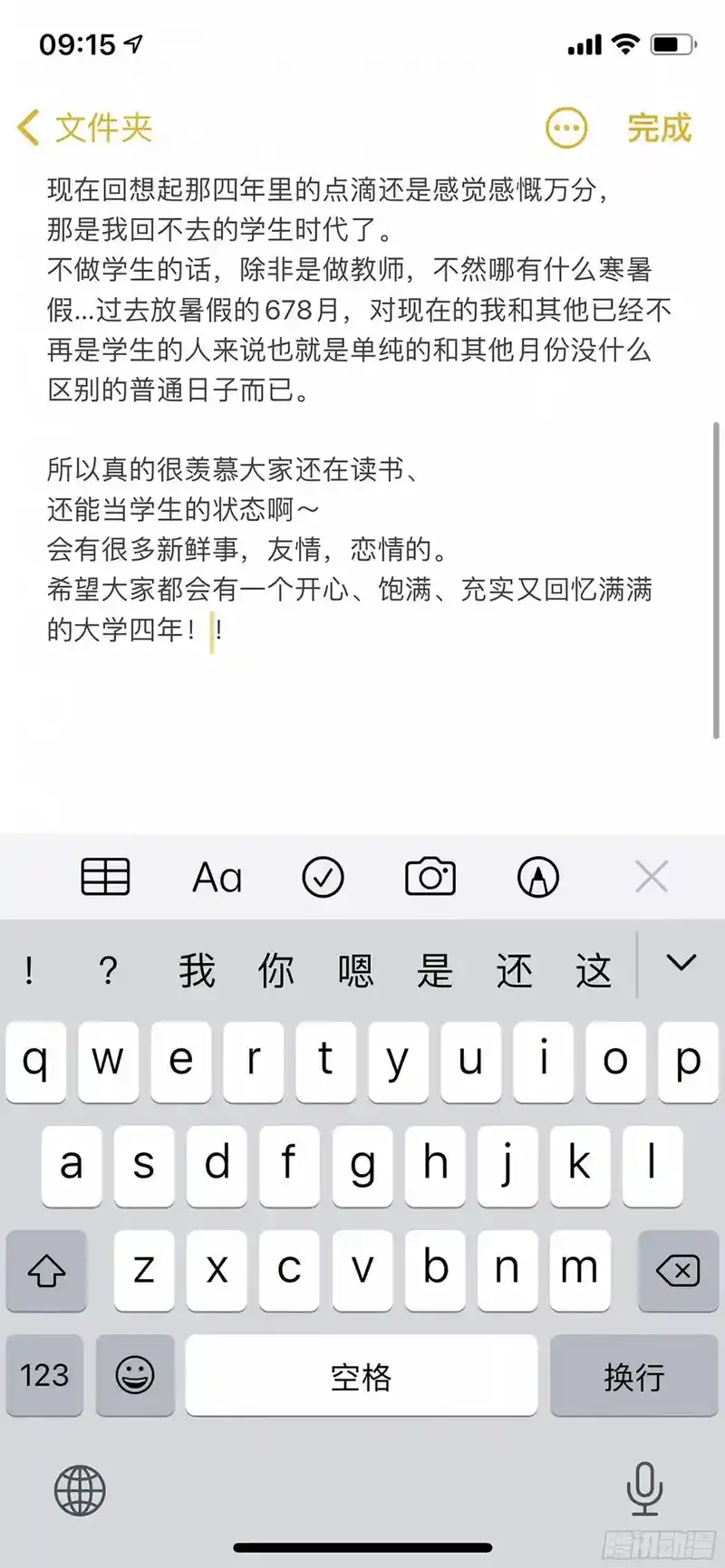Open the markup drawing tool
Screen dimensions: 725x1568
(x=538, y=877)
